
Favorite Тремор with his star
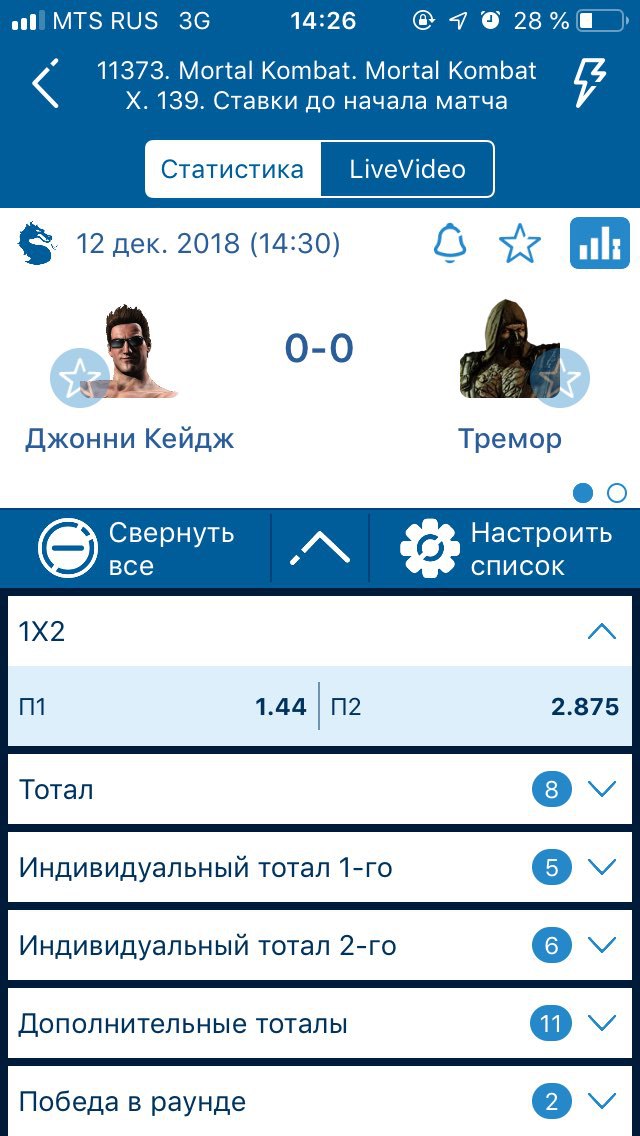point(560,378)
